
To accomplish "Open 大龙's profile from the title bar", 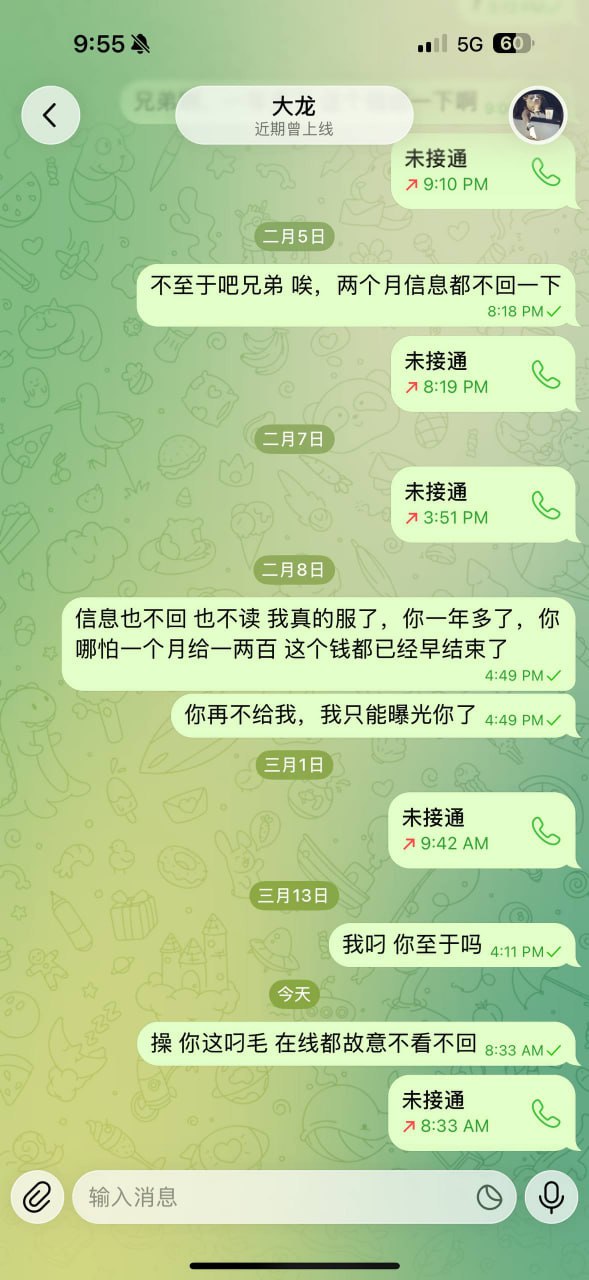I will pyautogui.click(x=294, y=116).
